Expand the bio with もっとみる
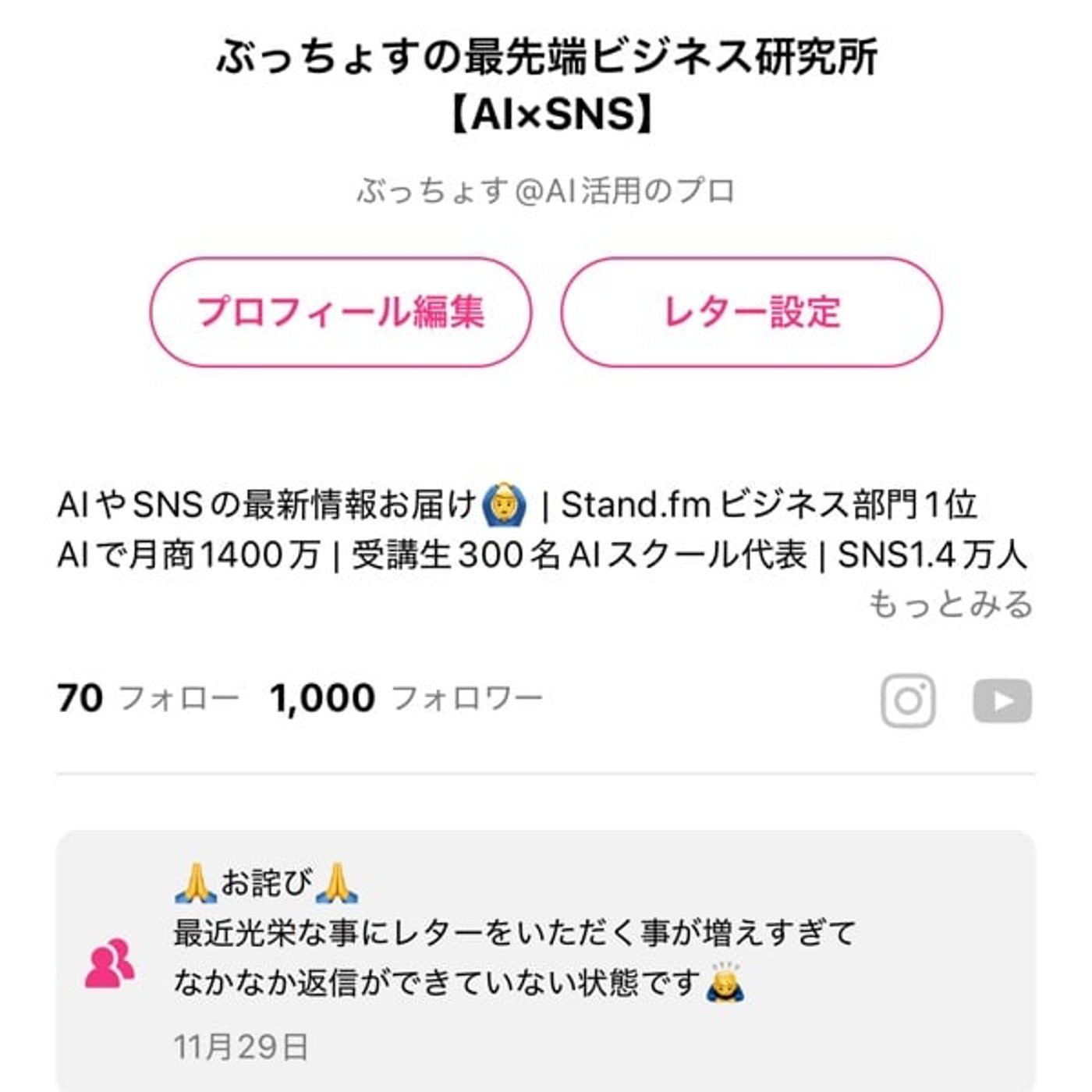1092x1092 pixels. tap(951, 604)
